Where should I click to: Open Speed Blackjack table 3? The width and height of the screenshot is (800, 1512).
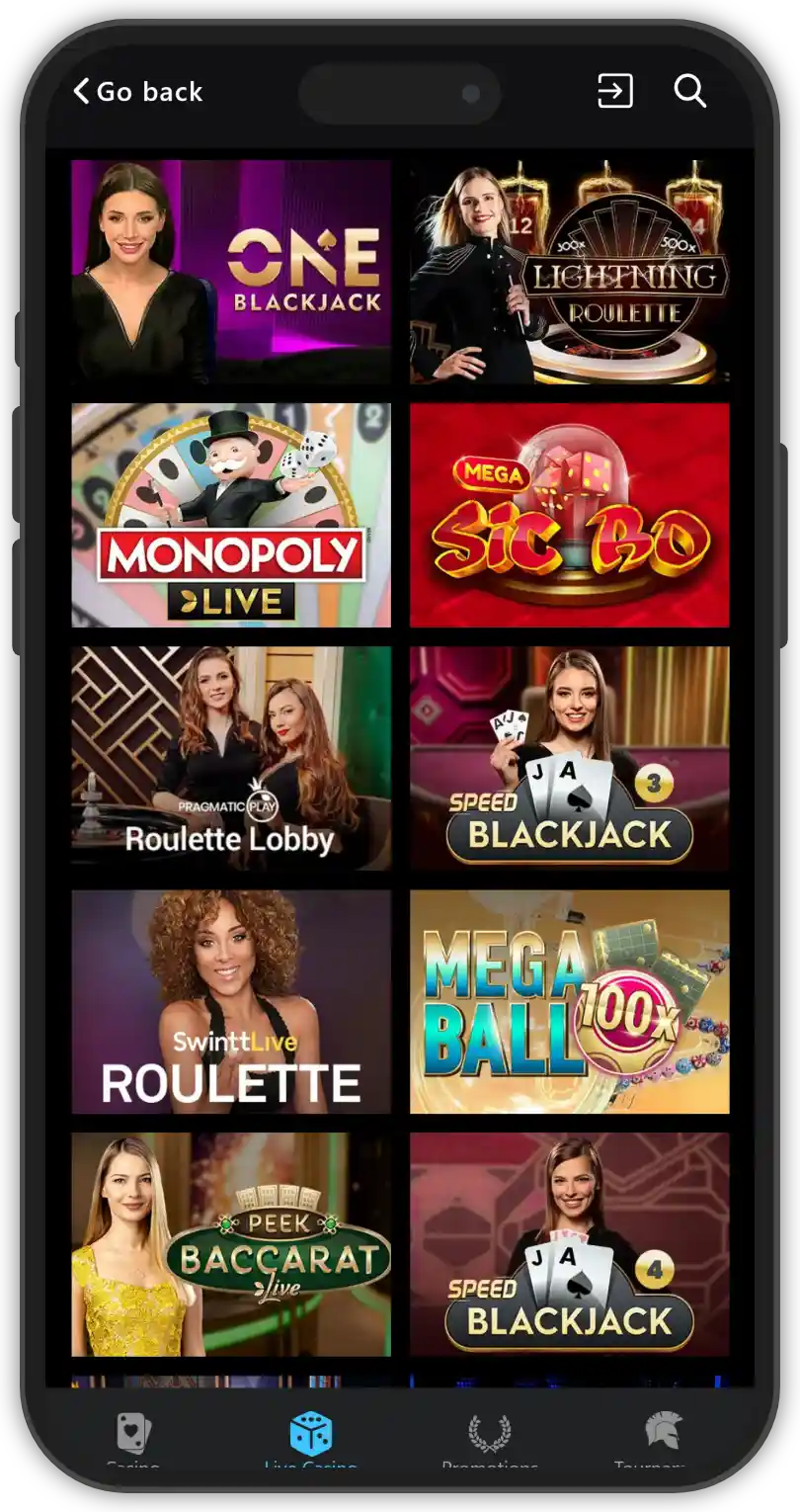pos(570,758)
